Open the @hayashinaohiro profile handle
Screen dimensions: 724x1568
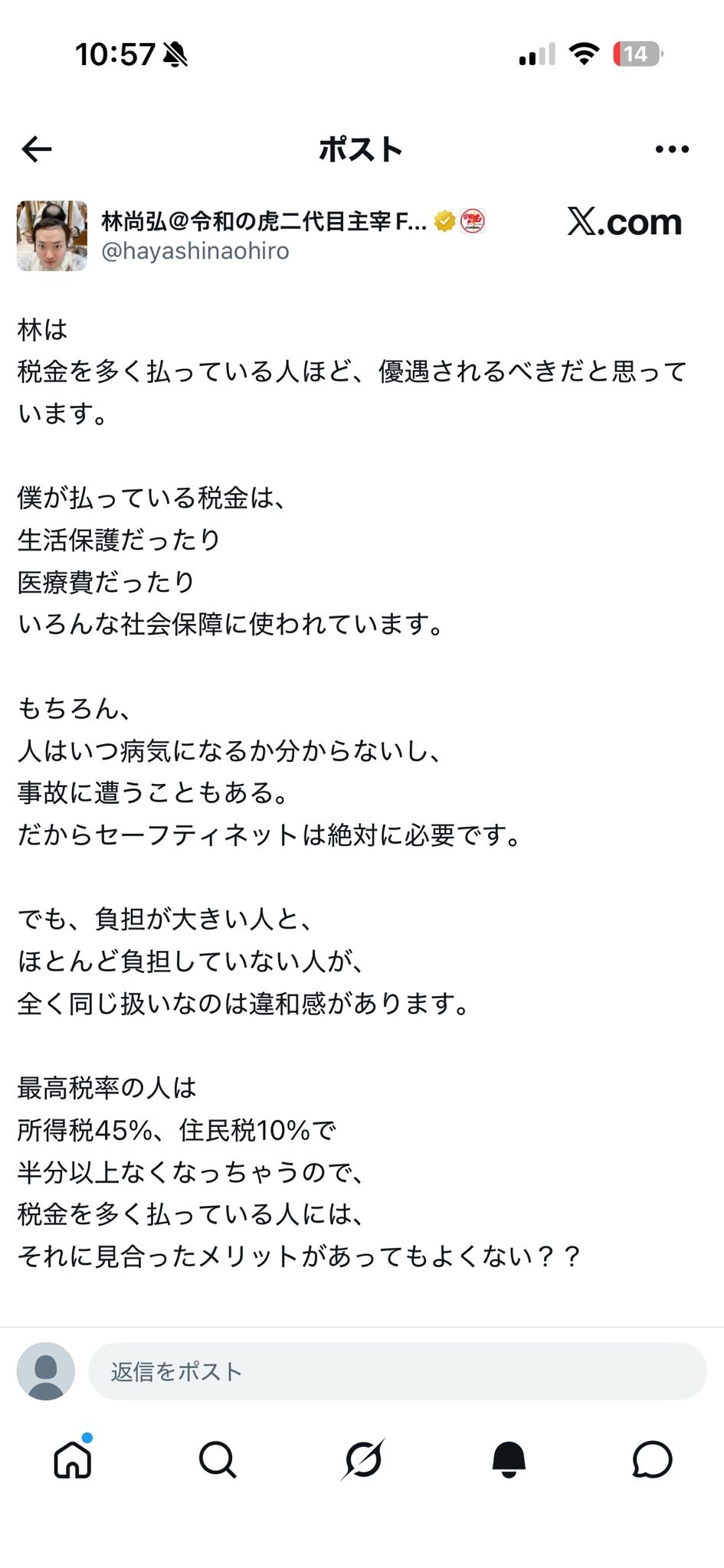(195, 251)
